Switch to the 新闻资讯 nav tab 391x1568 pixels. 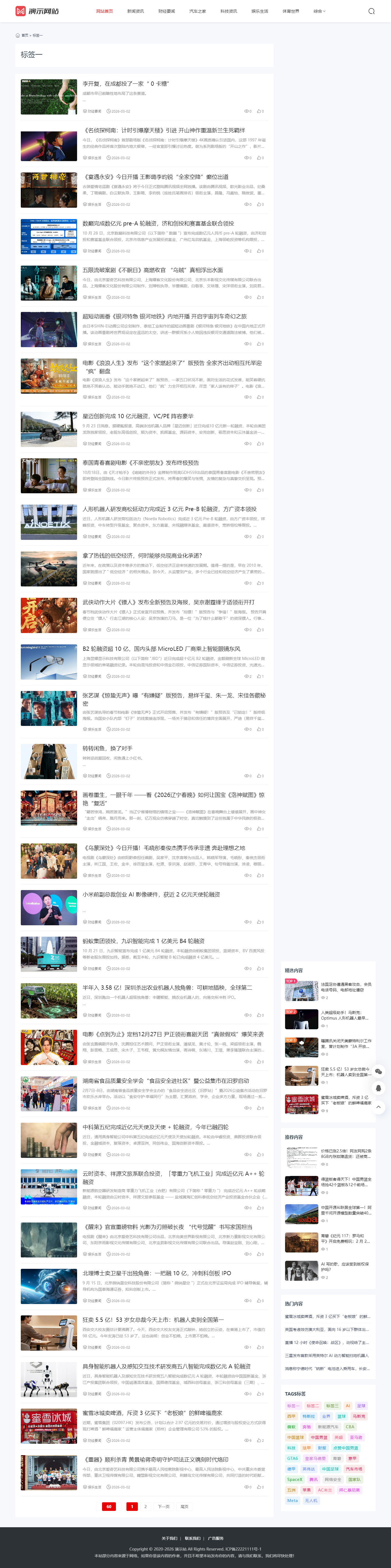[x=135, y=11]
